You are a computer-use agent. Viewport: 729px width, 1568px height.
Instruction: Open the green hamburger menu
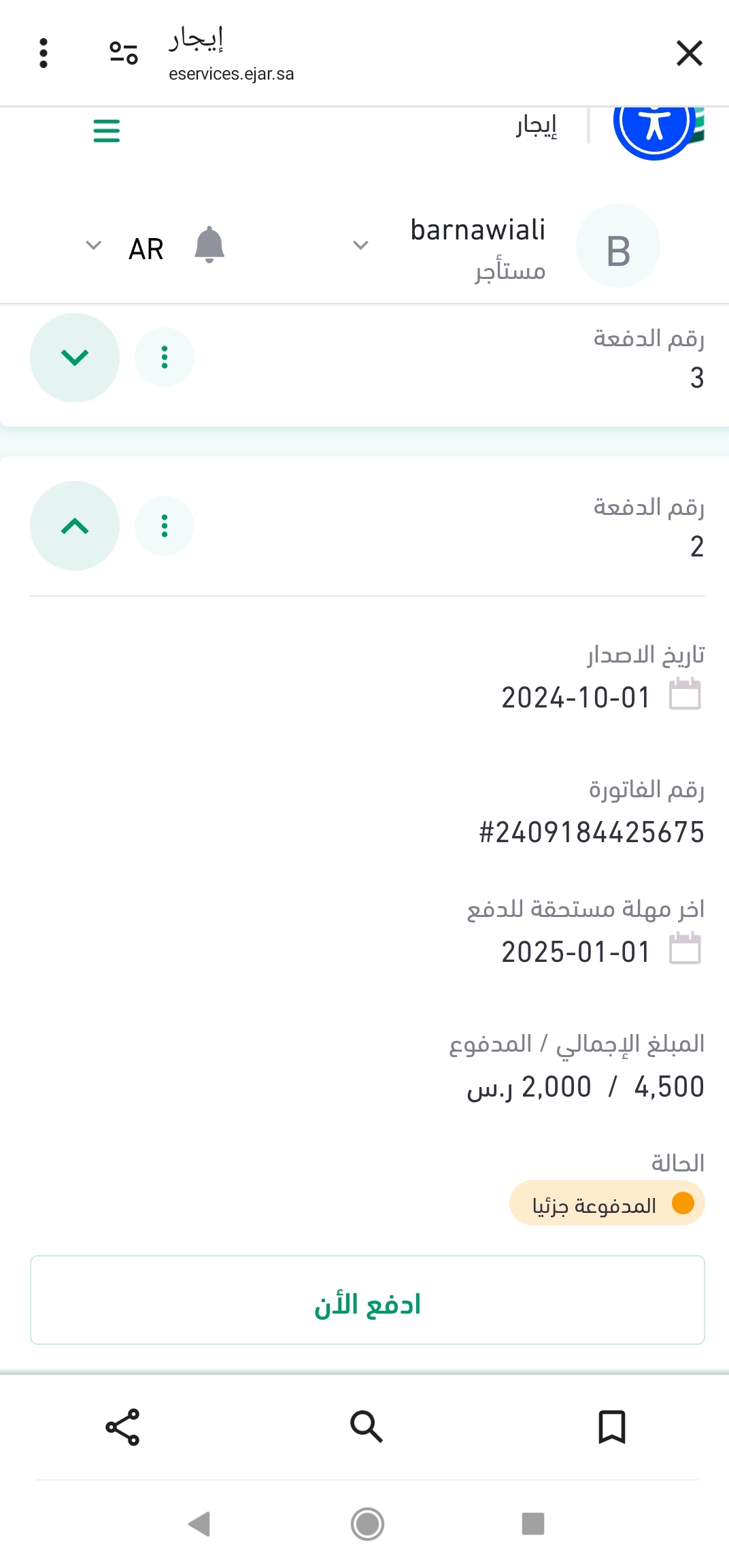click(x=107, y=131)
